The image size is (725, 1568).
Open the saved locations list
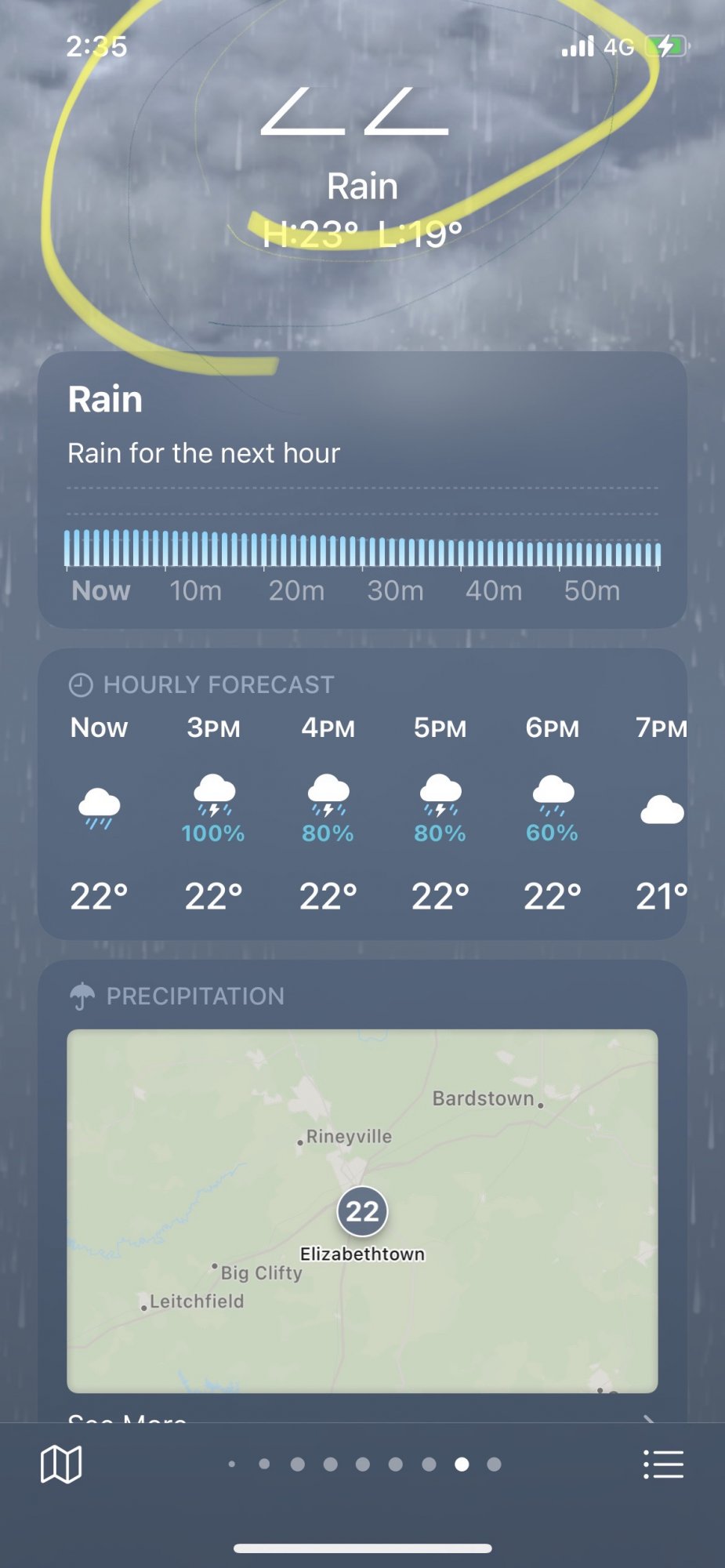point(663,1464)
